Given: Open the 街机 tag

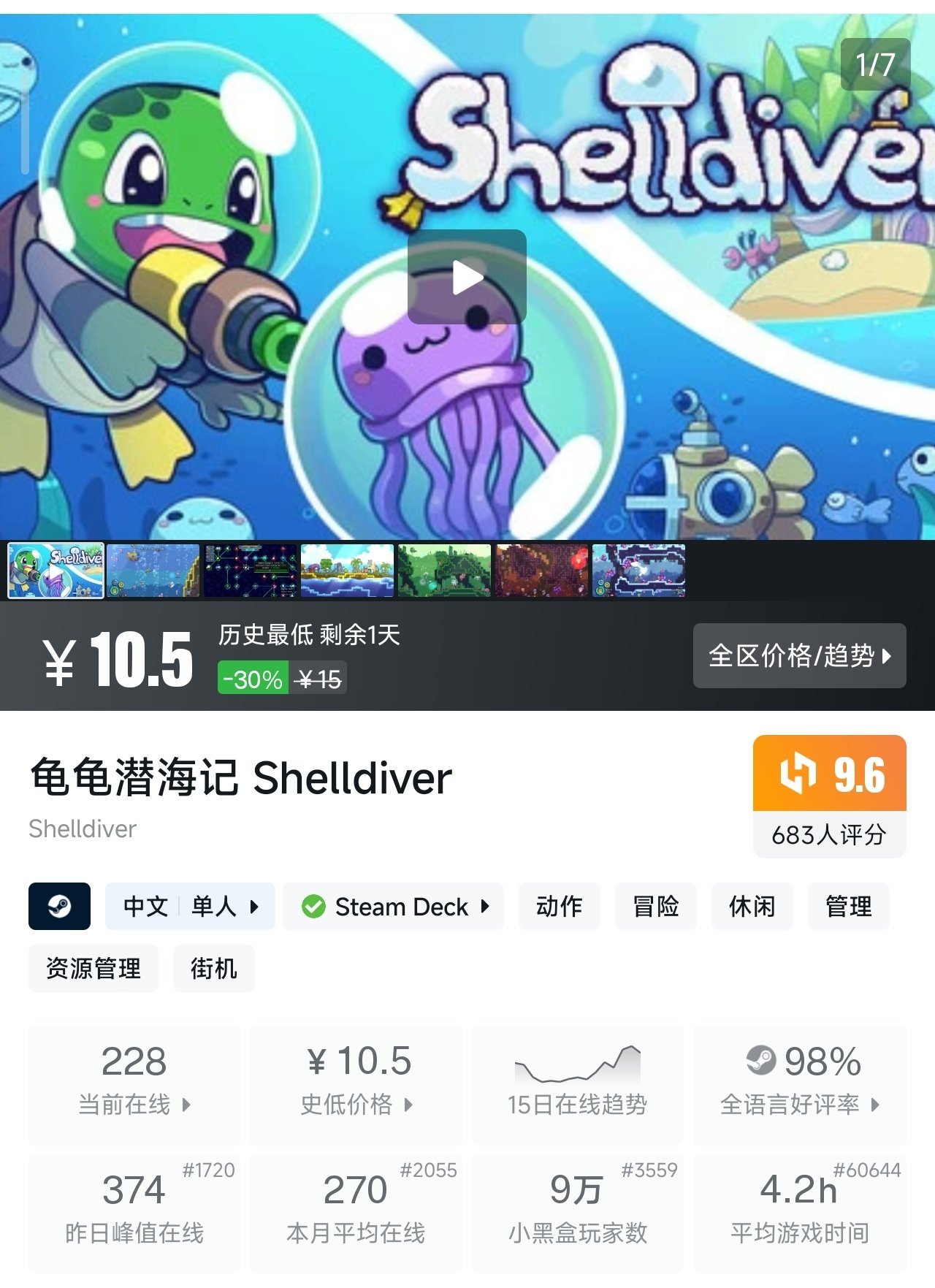Looking at the screenshot, I should point(213,968).
